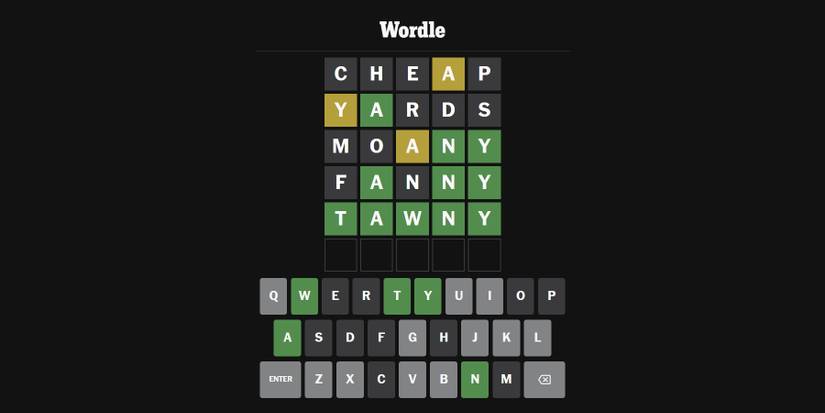Select the green T key
The height and width of the screenshot is (413, 825).
click(397, 296)
